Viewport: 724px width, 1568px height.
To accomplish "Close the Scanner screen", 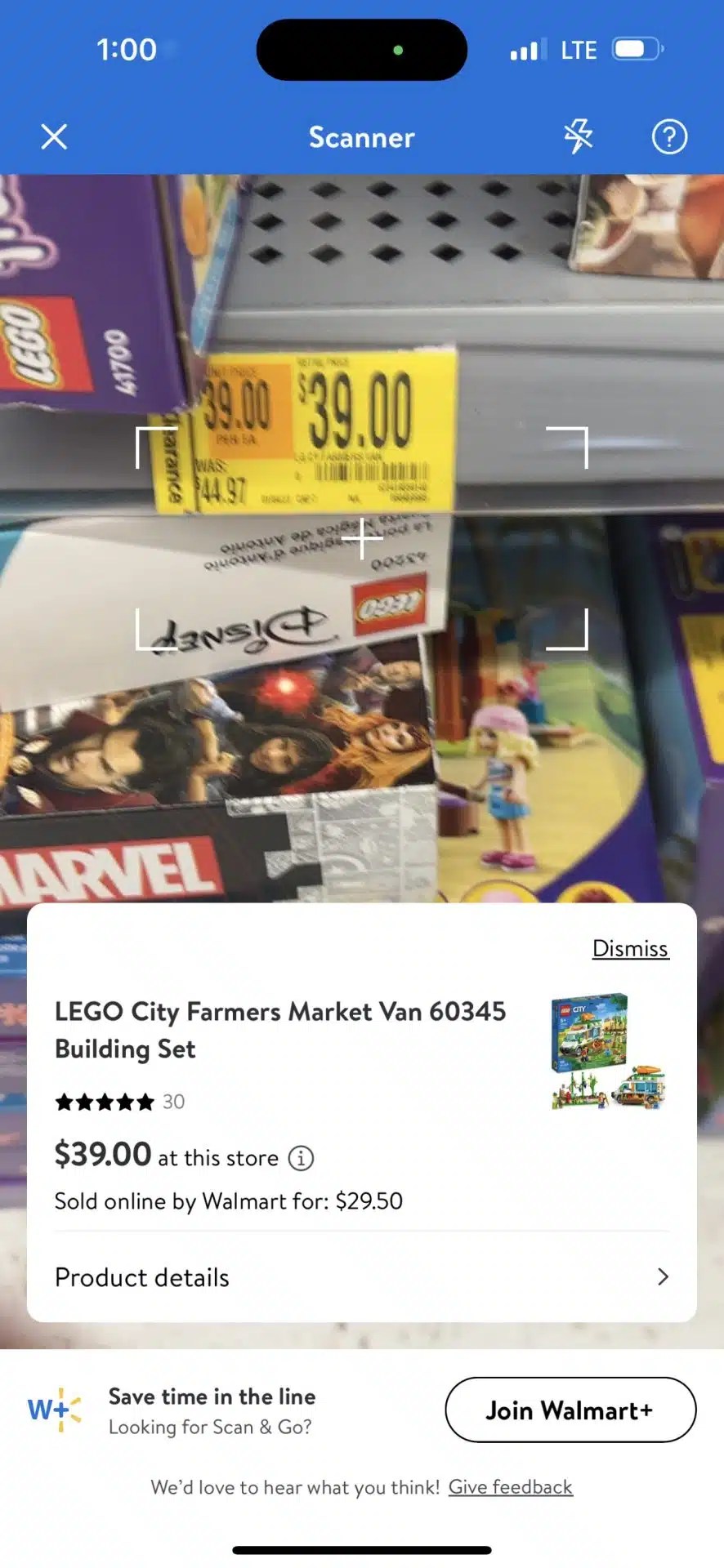I will tap(54, 137).
